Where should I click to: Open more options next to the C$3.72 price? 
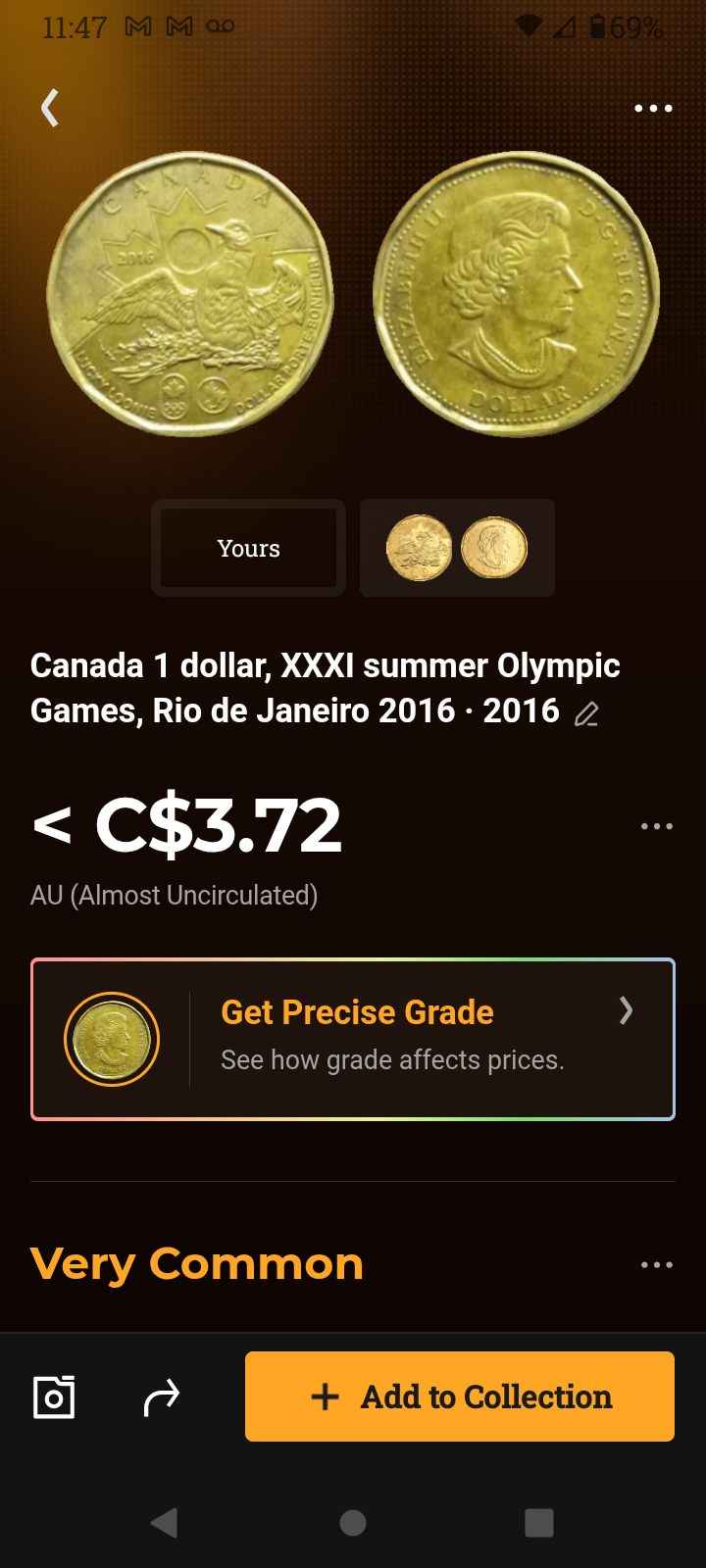(656, 826)
